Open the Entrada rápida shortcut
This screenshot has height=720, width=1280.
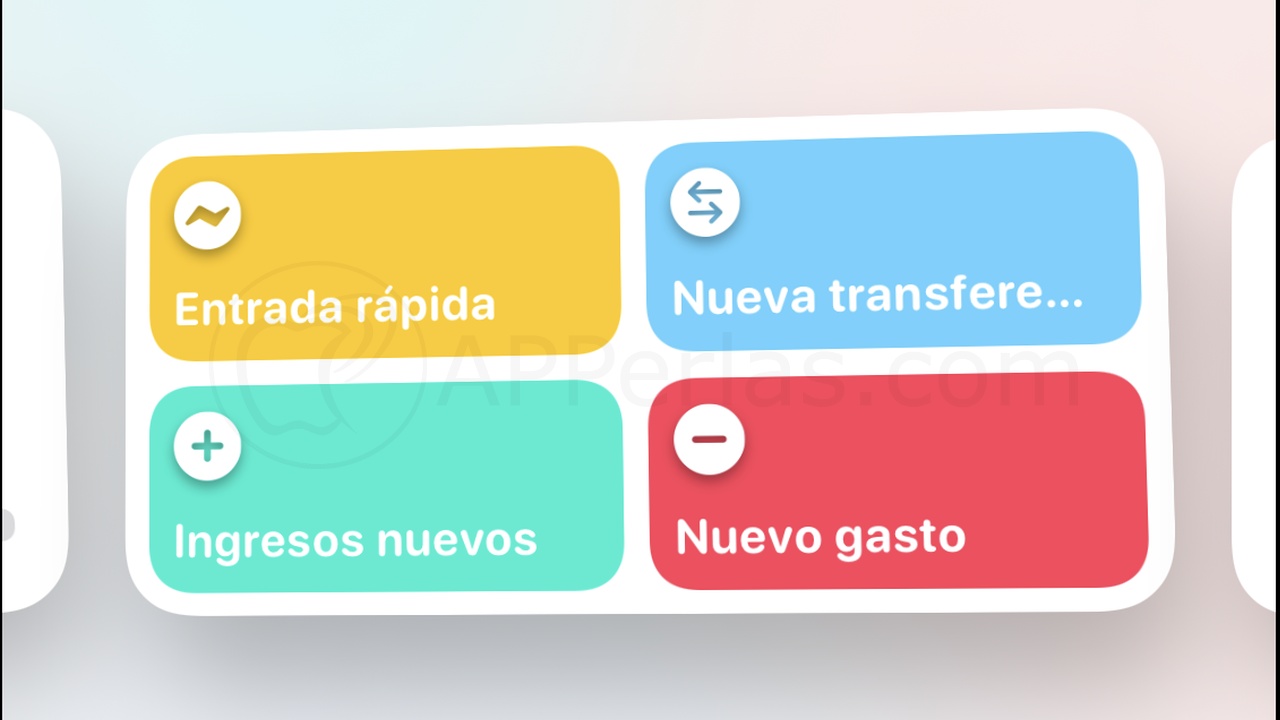pyautogui.click(x=385, y=253)
